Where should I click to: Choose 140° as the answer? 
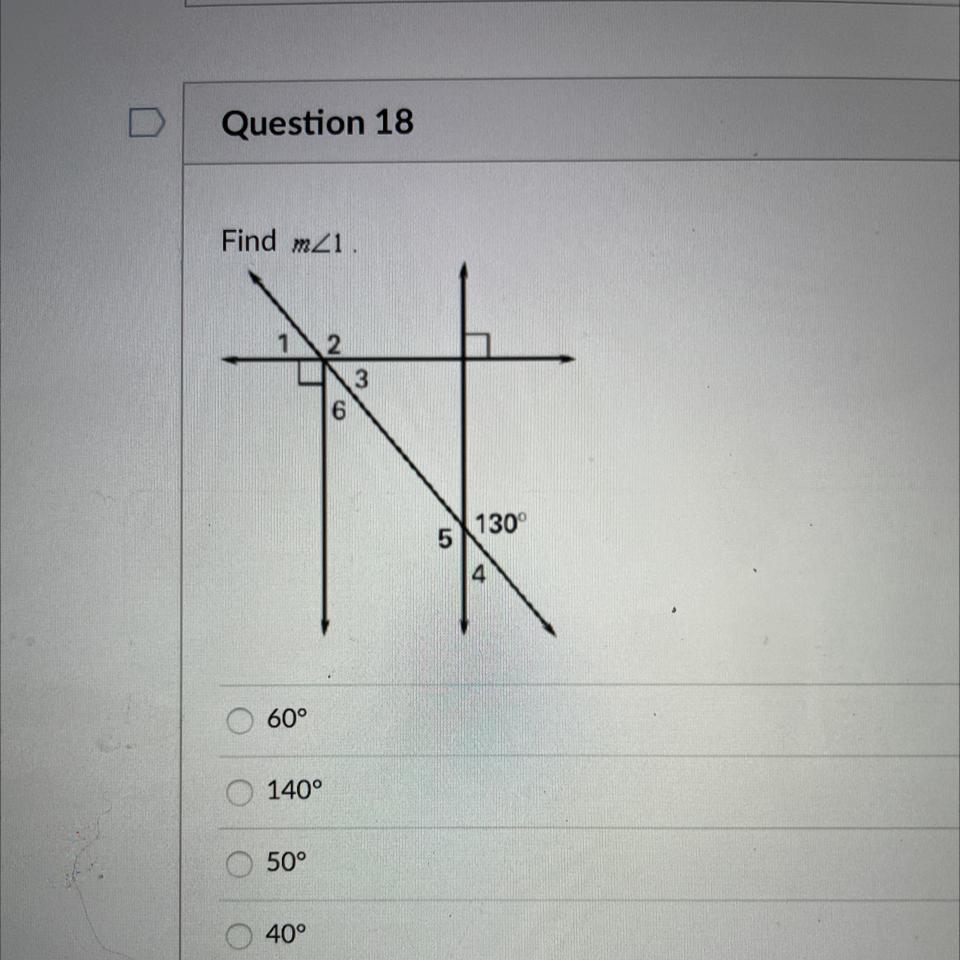(x=240, y=793)
